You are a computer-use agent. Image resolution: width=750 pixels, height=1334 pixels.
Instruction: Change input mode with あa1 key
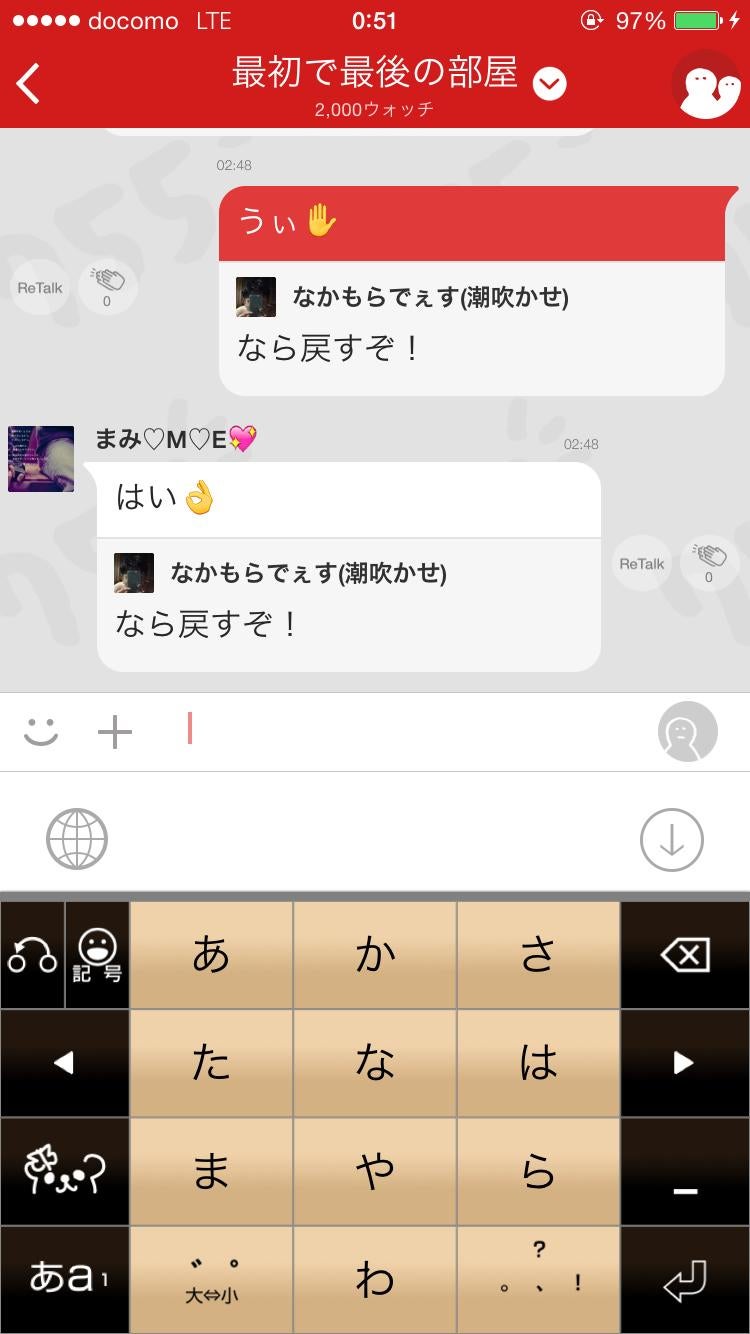64,1279
